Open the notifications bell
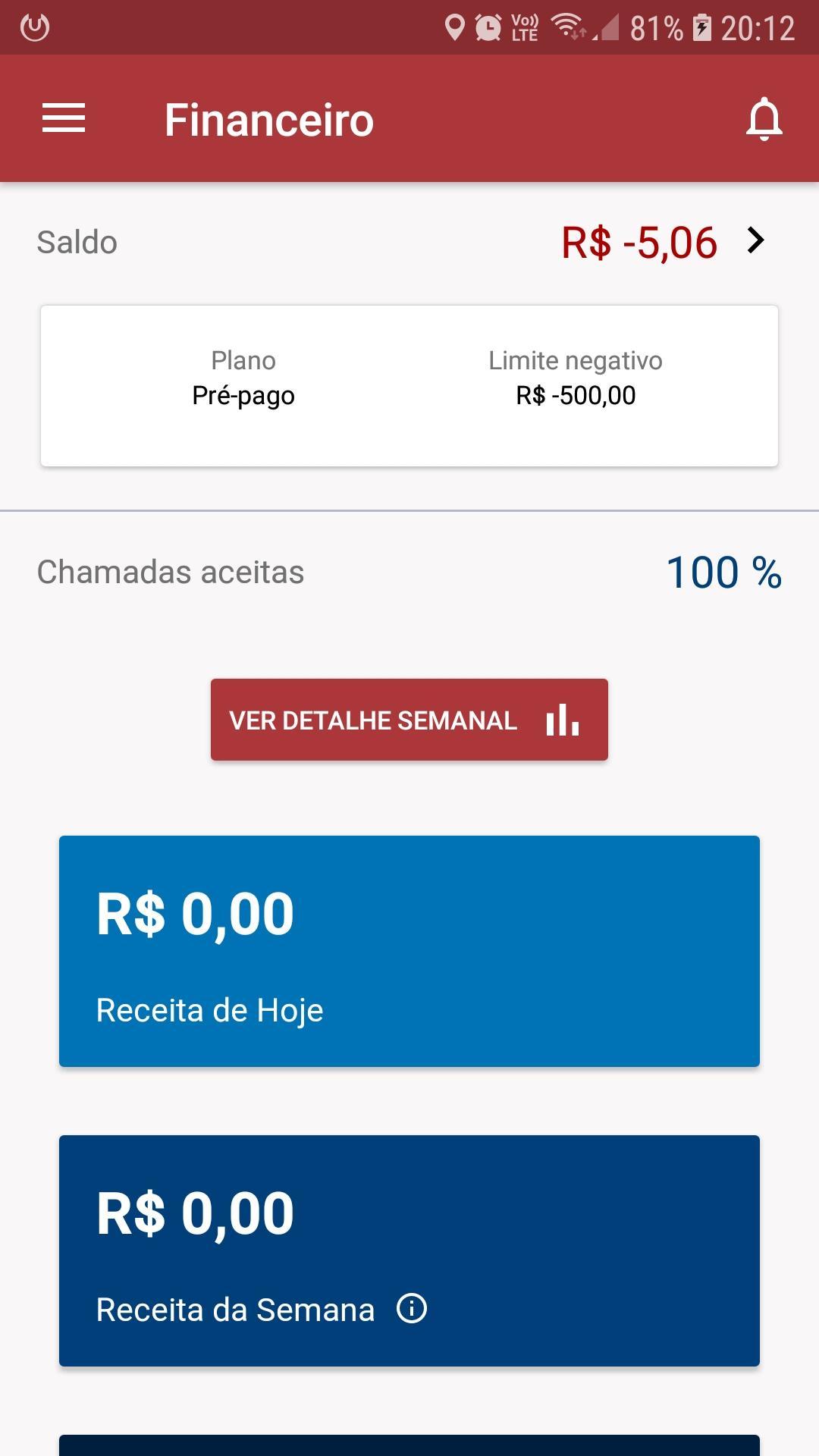Viewport: 819px width, 1456px height. pos(764,119)
